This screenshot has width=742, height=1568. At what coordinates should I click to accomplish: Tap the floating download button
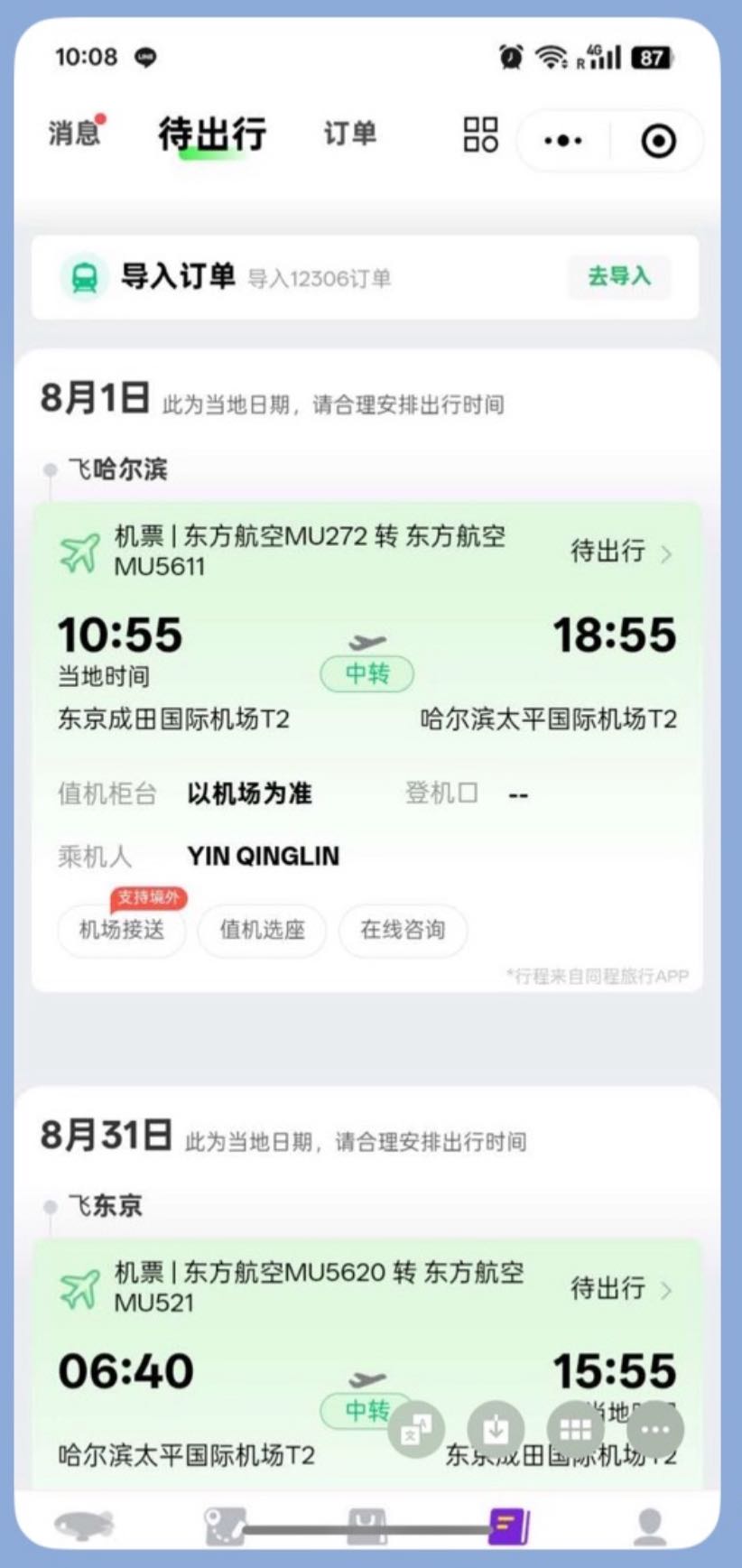pos(496,1429)
